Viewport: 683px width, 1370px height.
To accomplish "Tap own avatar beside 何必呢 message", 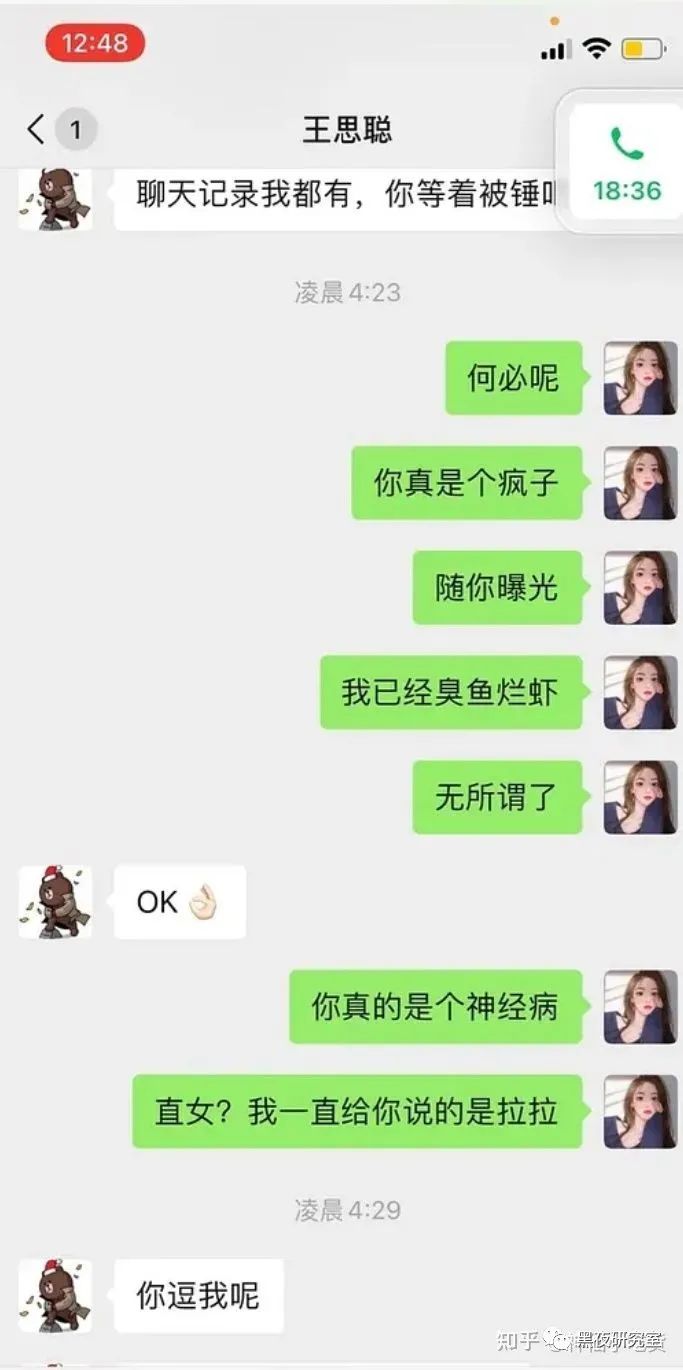I will [640, 378].
